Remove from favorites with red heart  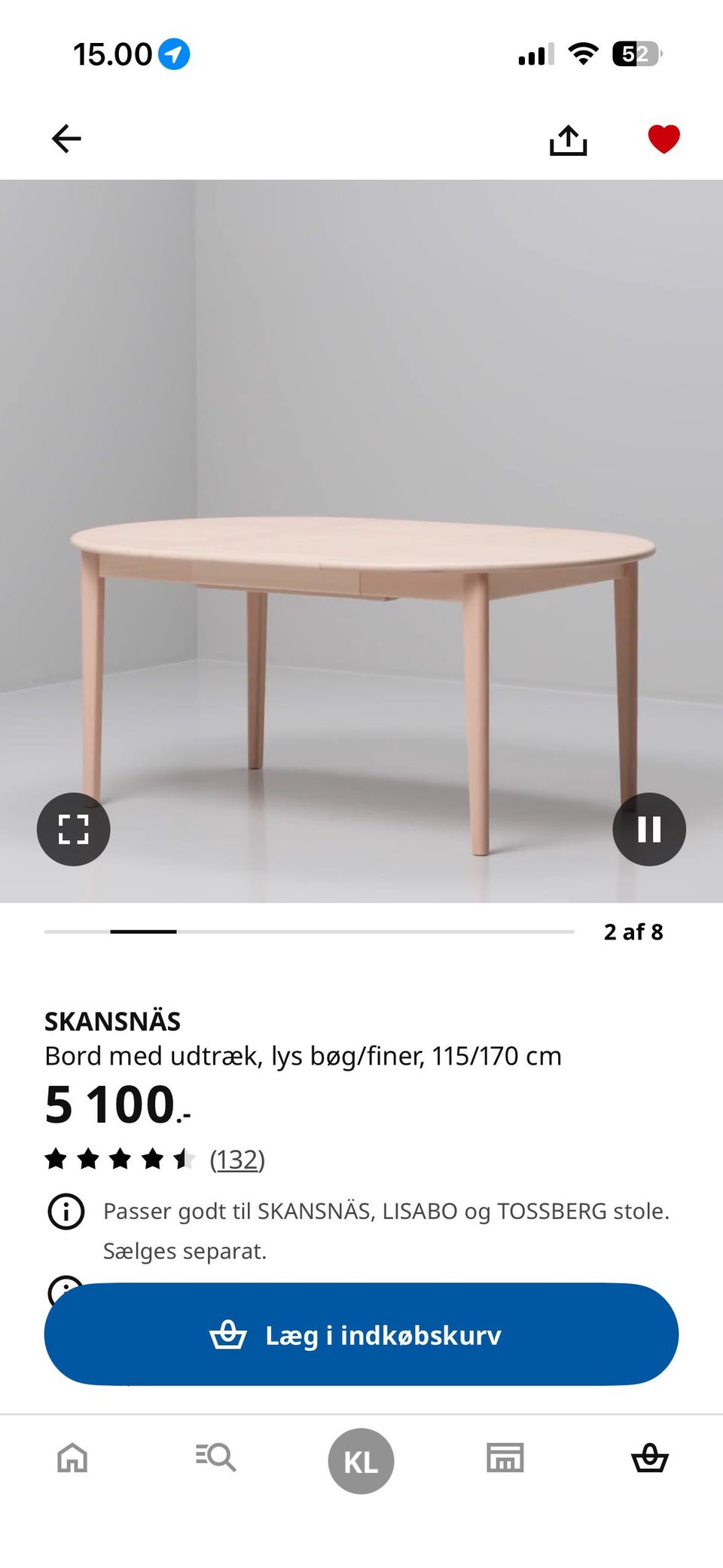click(664, 139)
